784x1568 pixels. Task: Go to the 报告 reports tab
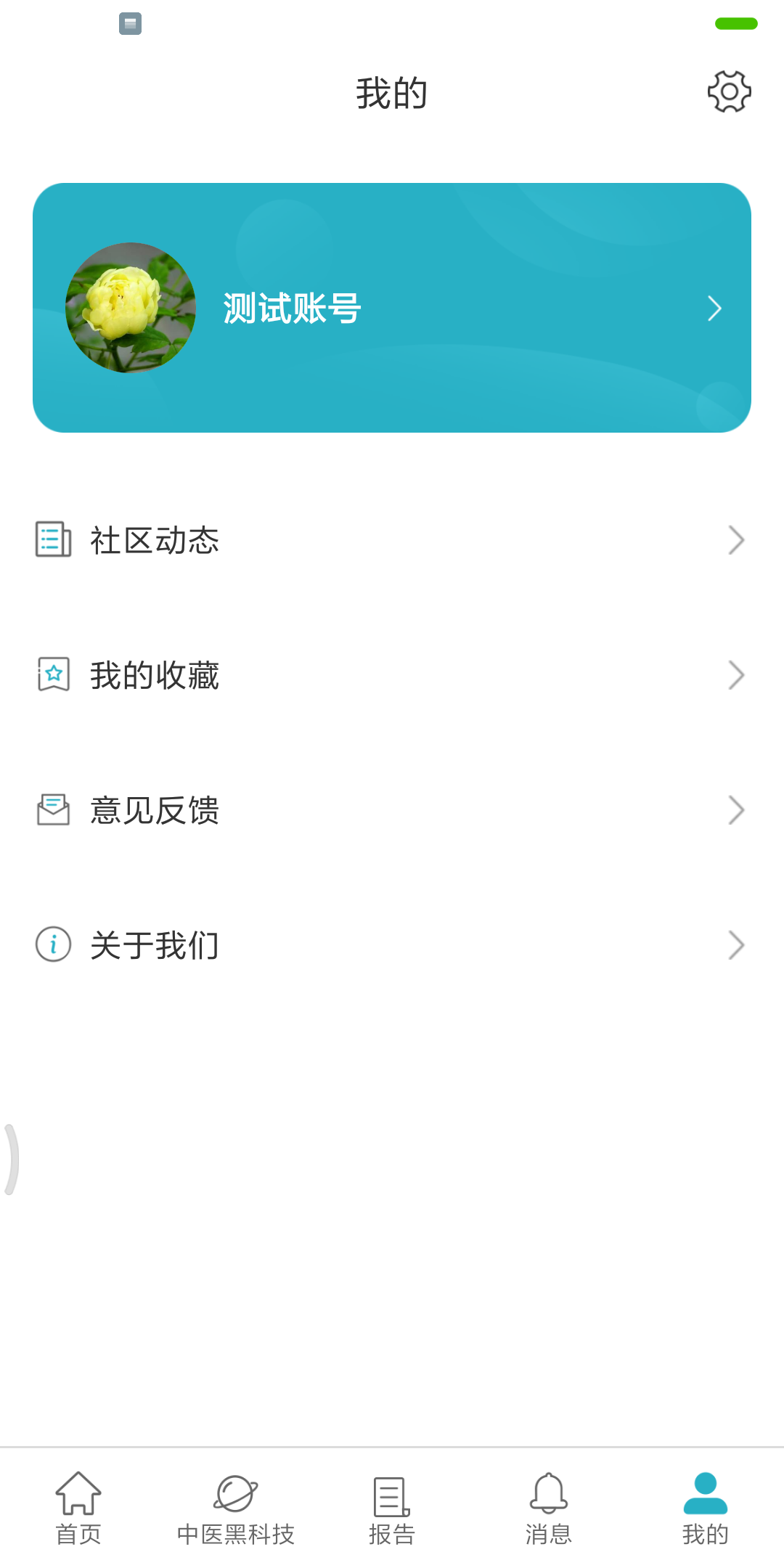tap(392, 1508)
